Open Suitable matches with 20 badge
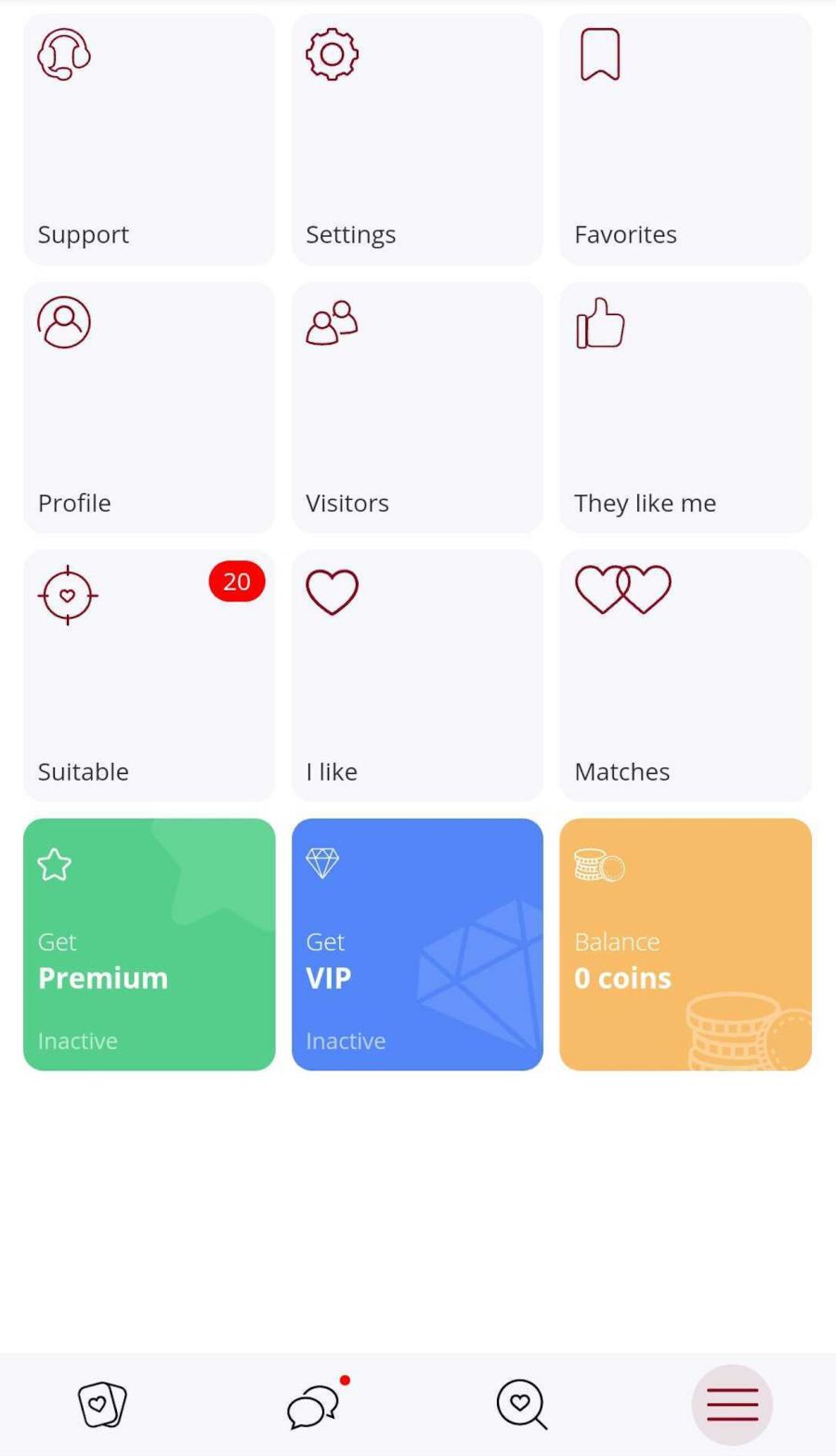Viewport: 836px width, 1456px height. point(149,676)
